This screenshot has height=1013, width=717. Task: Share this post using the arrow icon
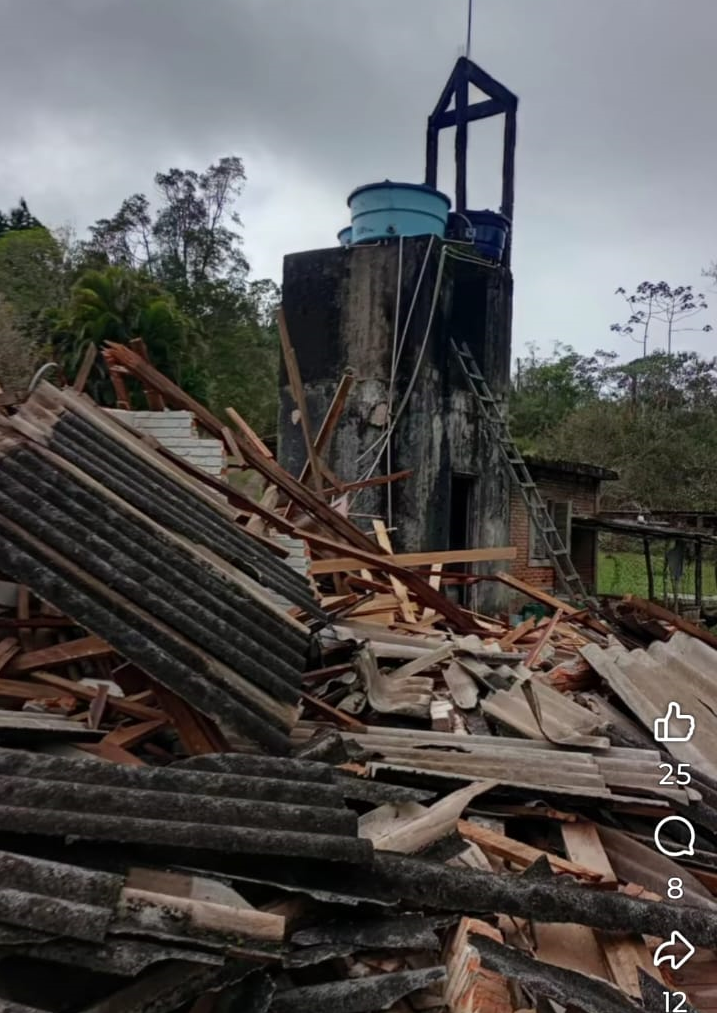coord(674,950)
